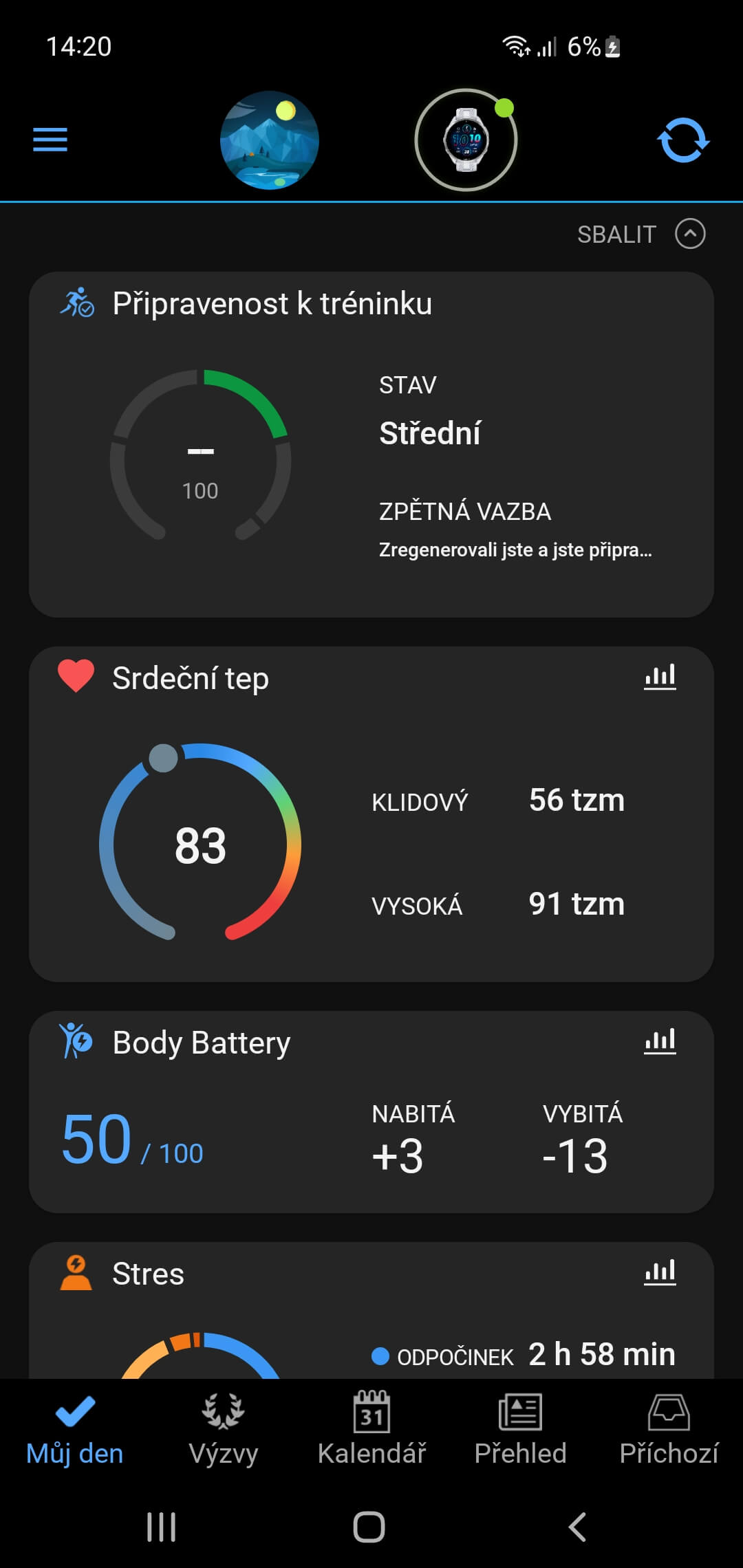Viewport: 743px width, 1568px height.
Task: Open the Připravenost k tréninku card
Action: point(371,444)
